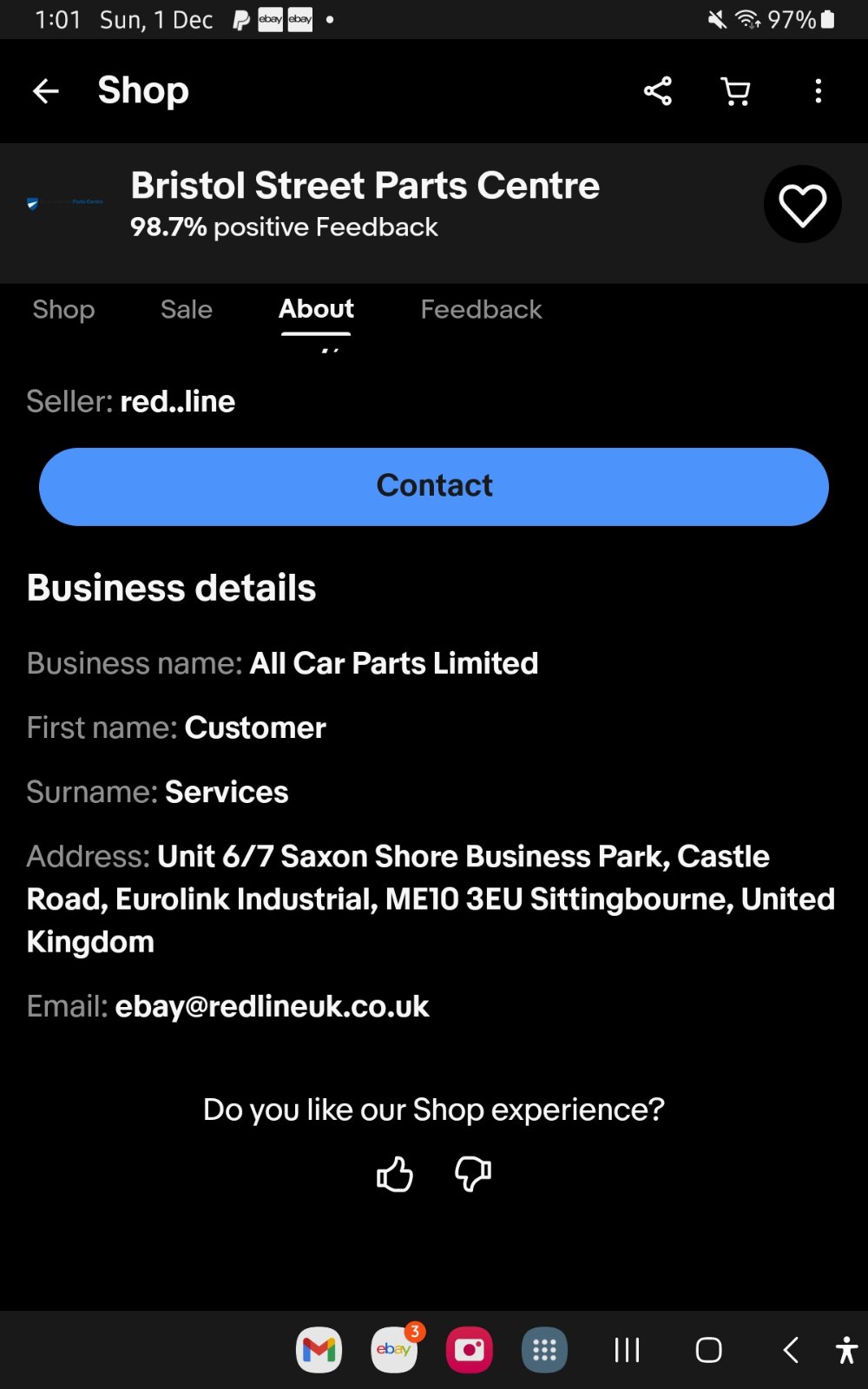
Task: Give thumbs up for Shop experience
Action: (x=395, y=1175)
